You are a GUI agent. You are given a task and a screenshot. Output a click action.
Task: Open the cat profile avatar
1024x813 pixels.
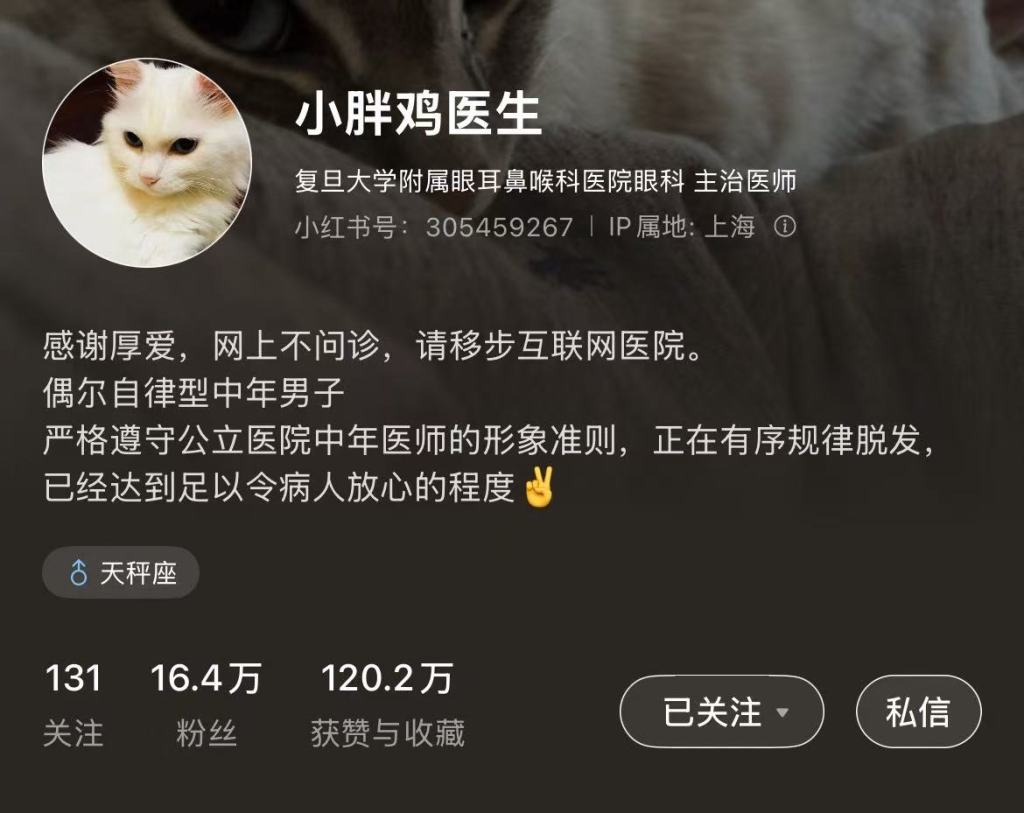(x=147, y=163)
